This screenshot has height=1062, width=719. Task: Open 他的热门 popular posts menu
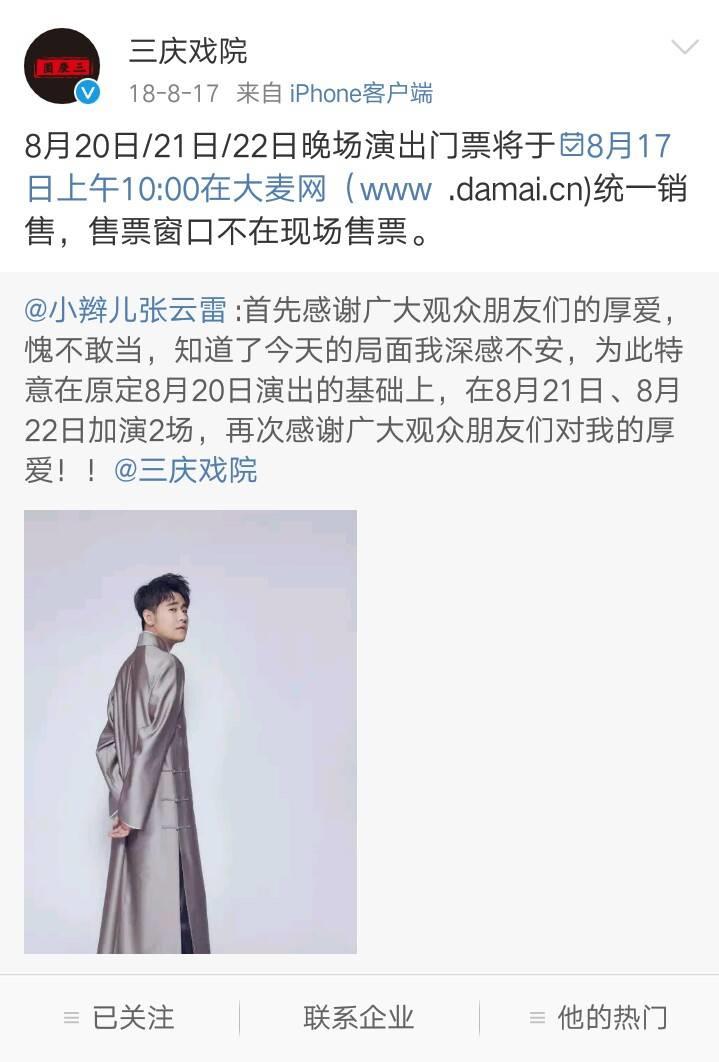pos(598,1018)
